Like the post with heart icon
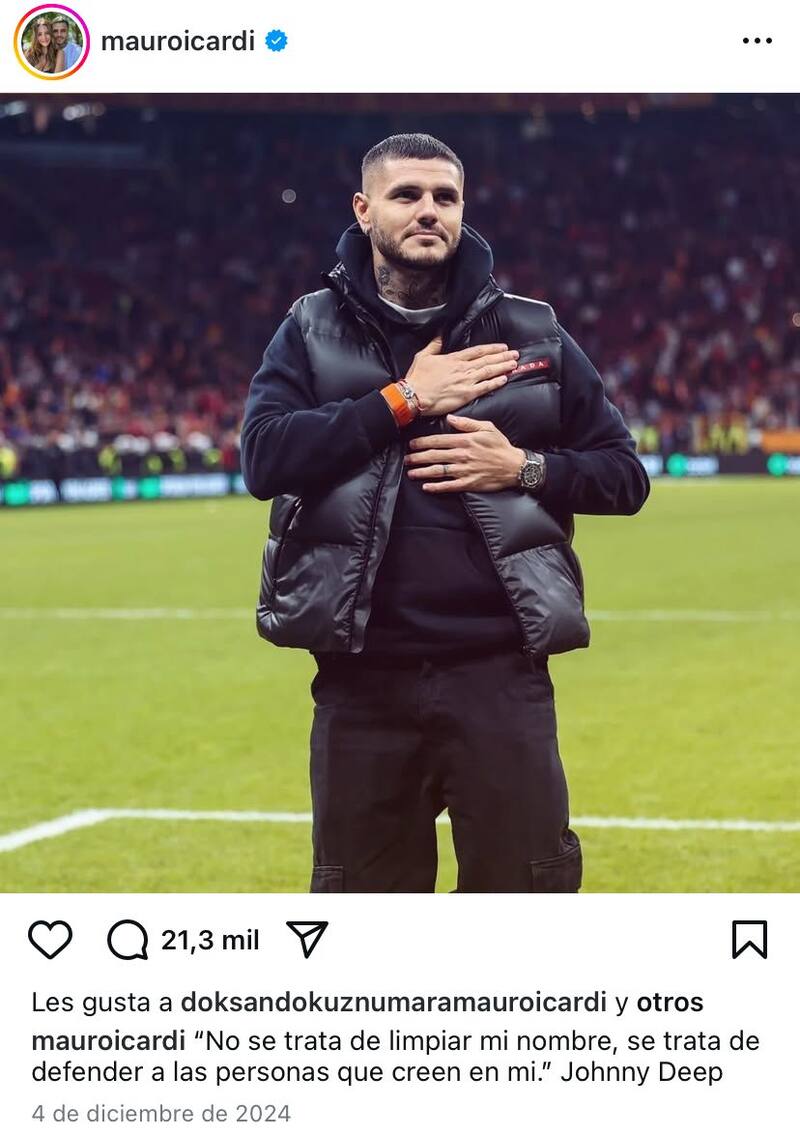Screen dimensions: 800x1136 click(50, 940)
